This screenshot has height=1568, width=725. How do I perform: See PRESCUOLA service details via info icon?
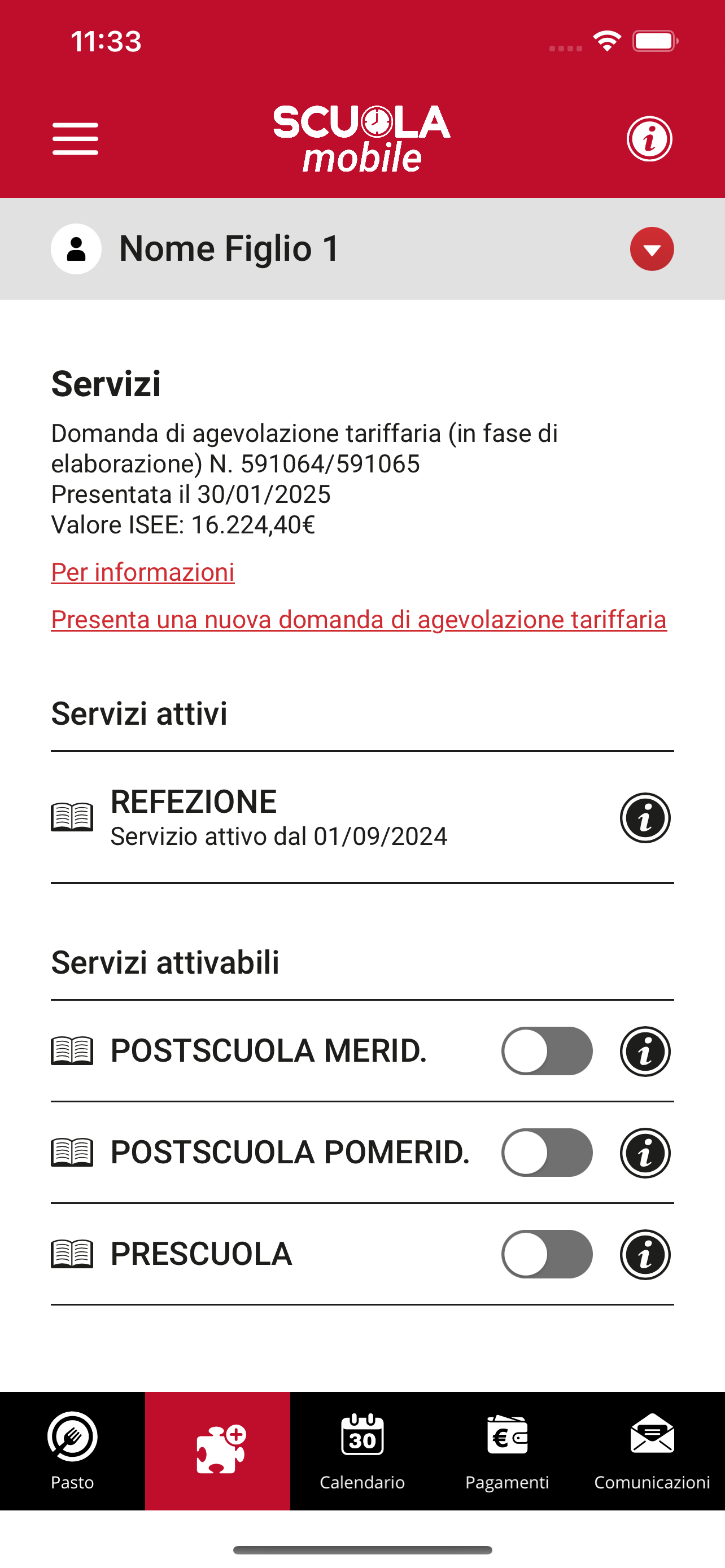(645, 1255)
